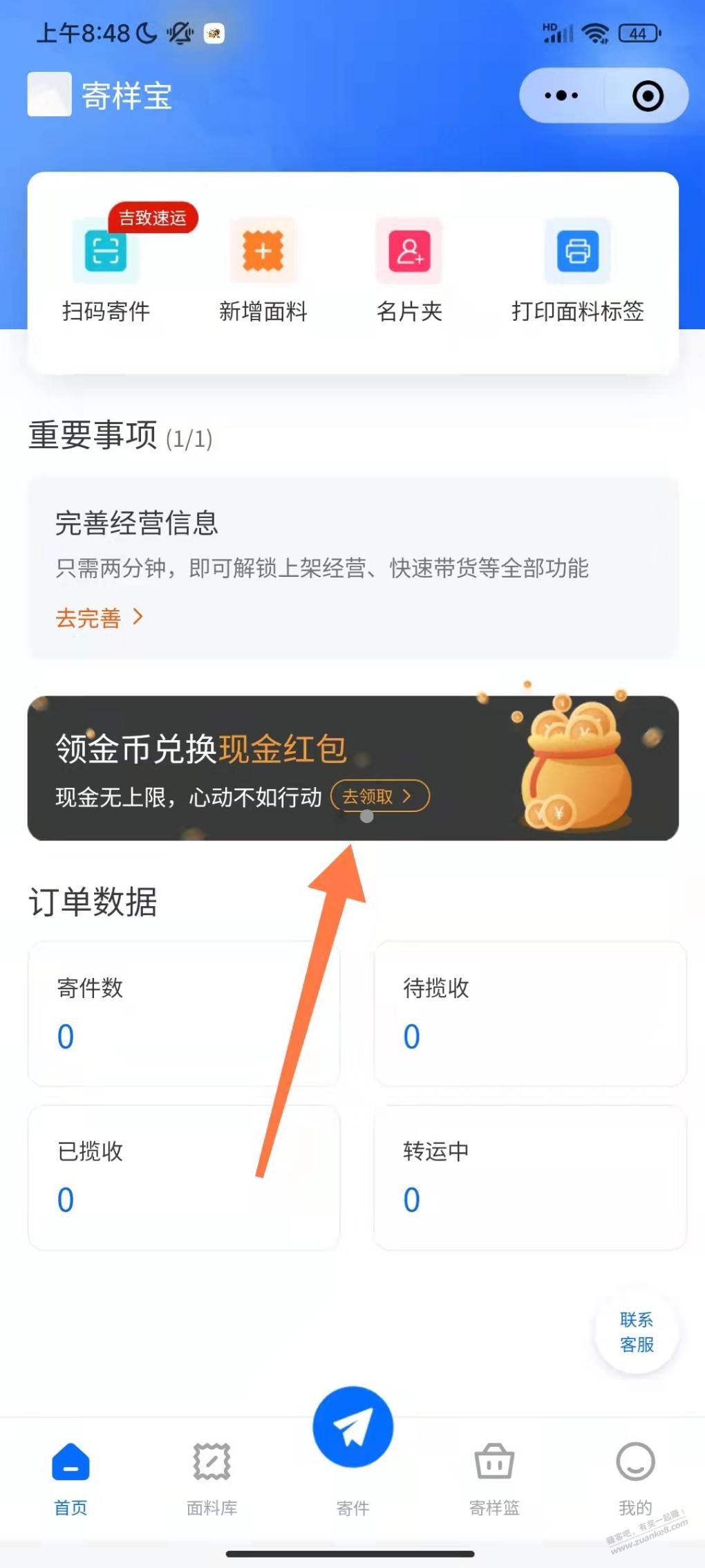Viewport: 705px width, 1568px height.
Task: Tap 新增面料 to add fabric
Action: (263, 270)
